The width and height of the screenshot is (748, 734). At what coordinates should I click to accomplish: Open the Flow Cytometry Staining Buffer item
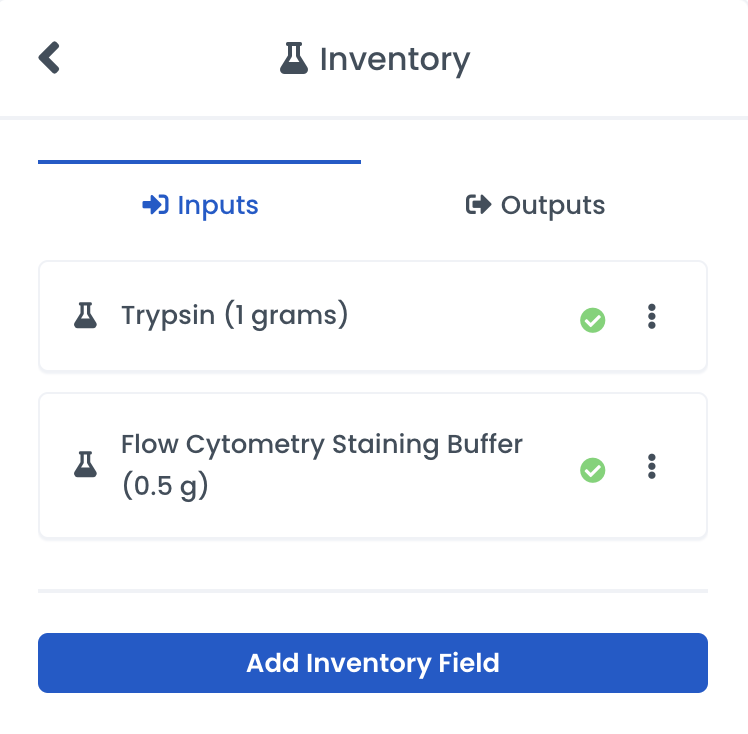click(x=321, y=466)
